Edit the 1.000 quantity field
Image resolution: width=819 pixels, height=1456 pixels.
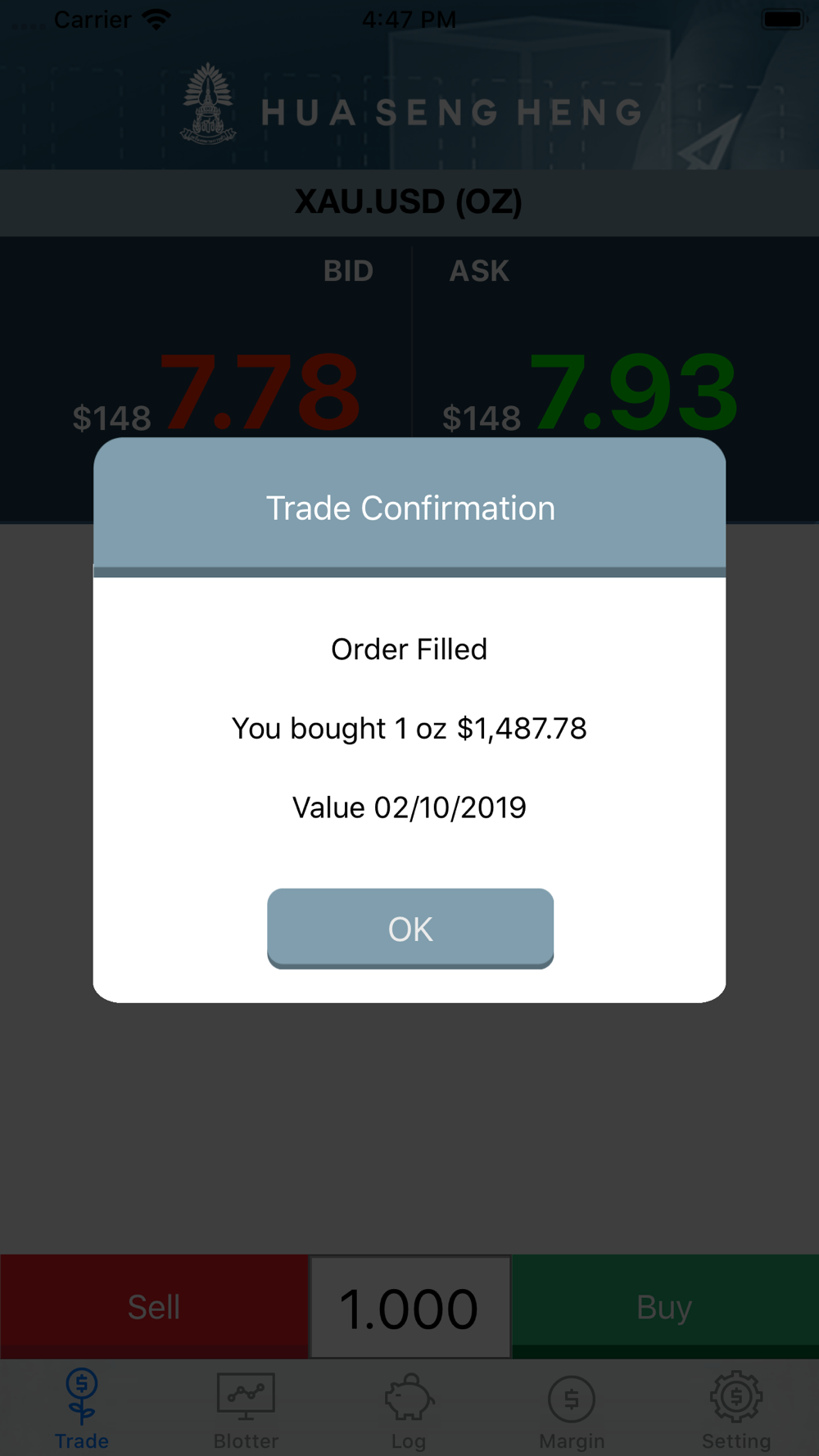coord(409,1308)
